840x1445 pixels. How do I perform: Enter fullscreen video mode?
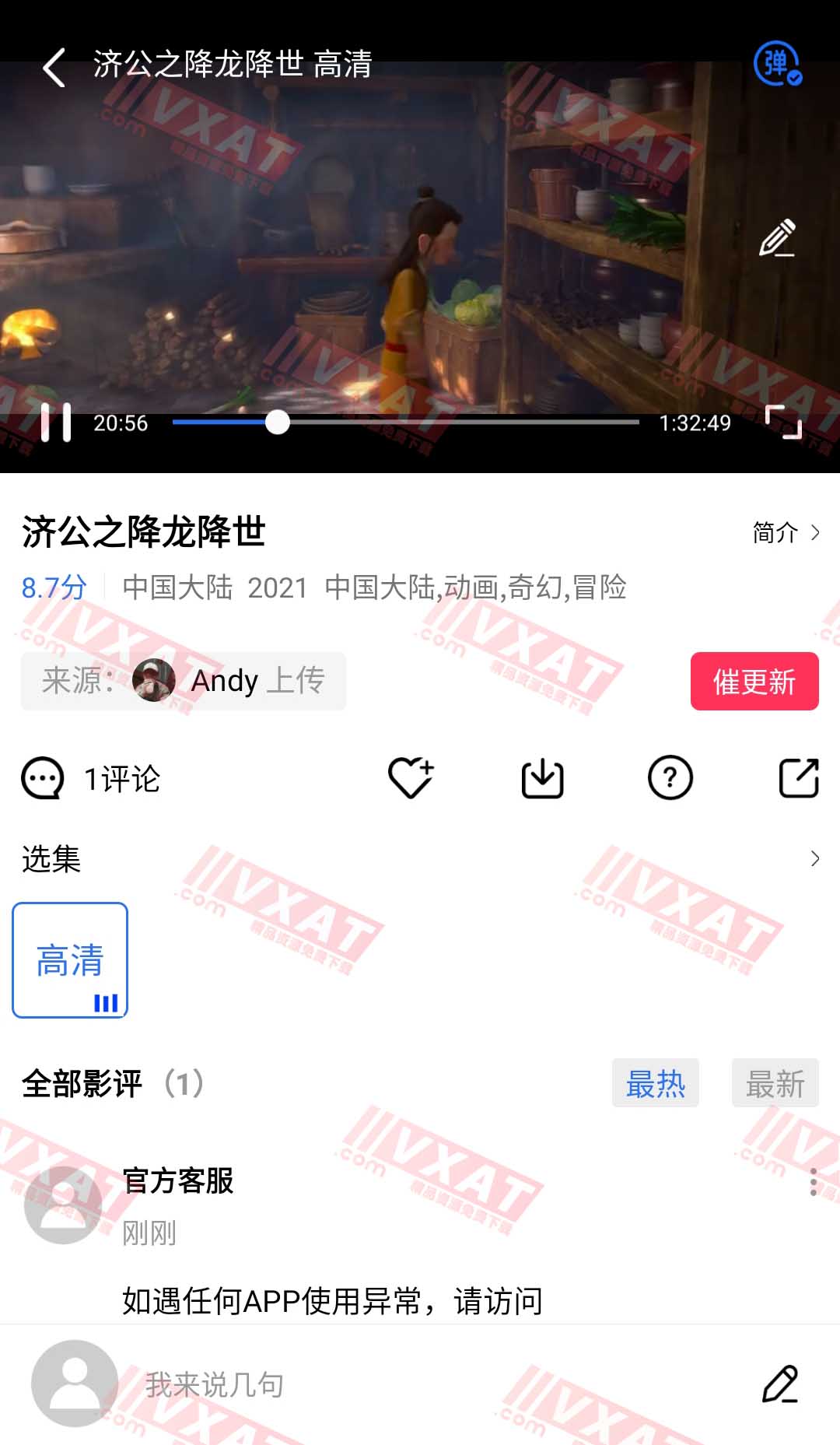click(782, 423)
